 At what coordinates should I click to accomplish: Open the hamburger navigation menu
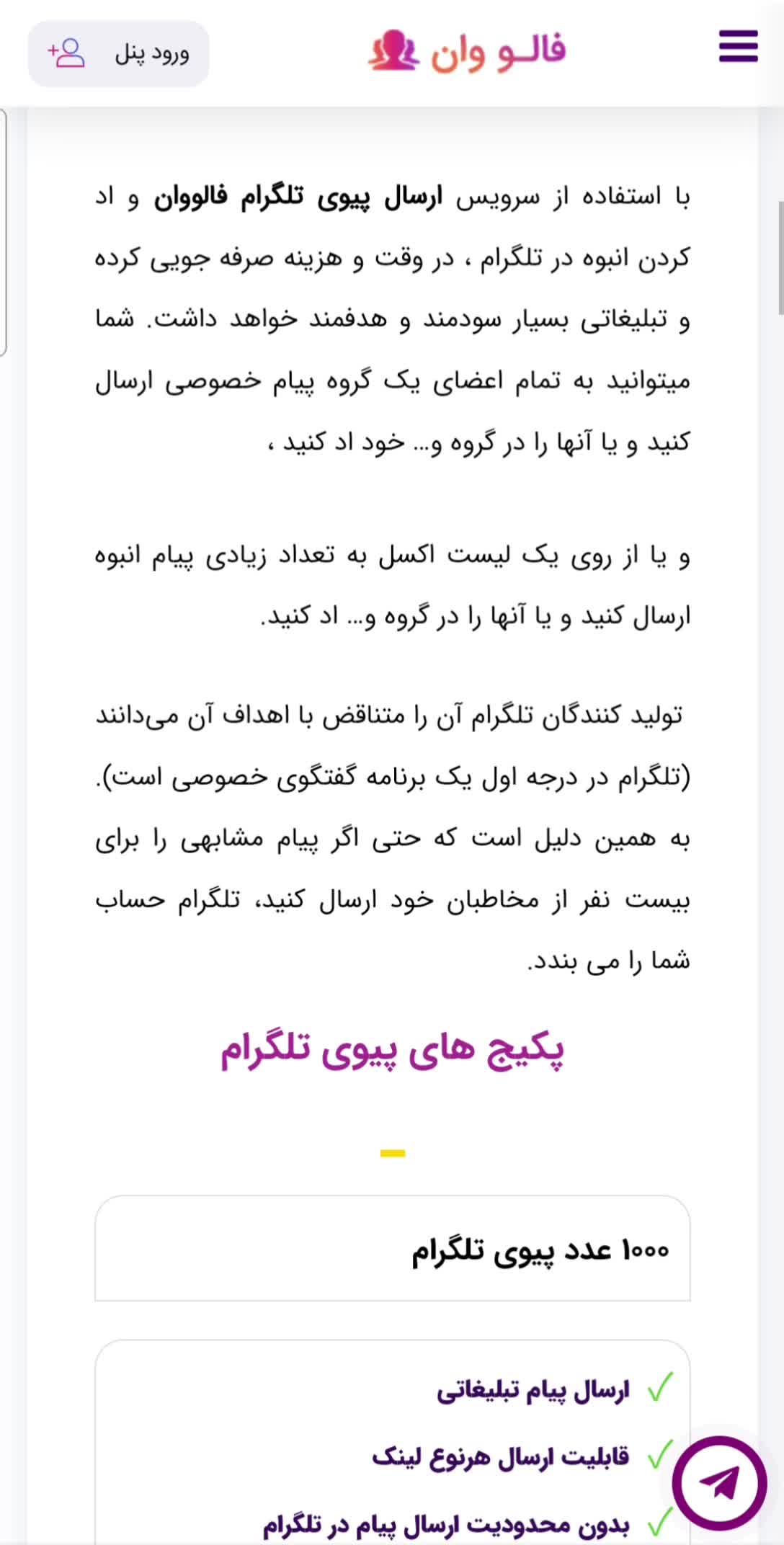coord(738,47)
